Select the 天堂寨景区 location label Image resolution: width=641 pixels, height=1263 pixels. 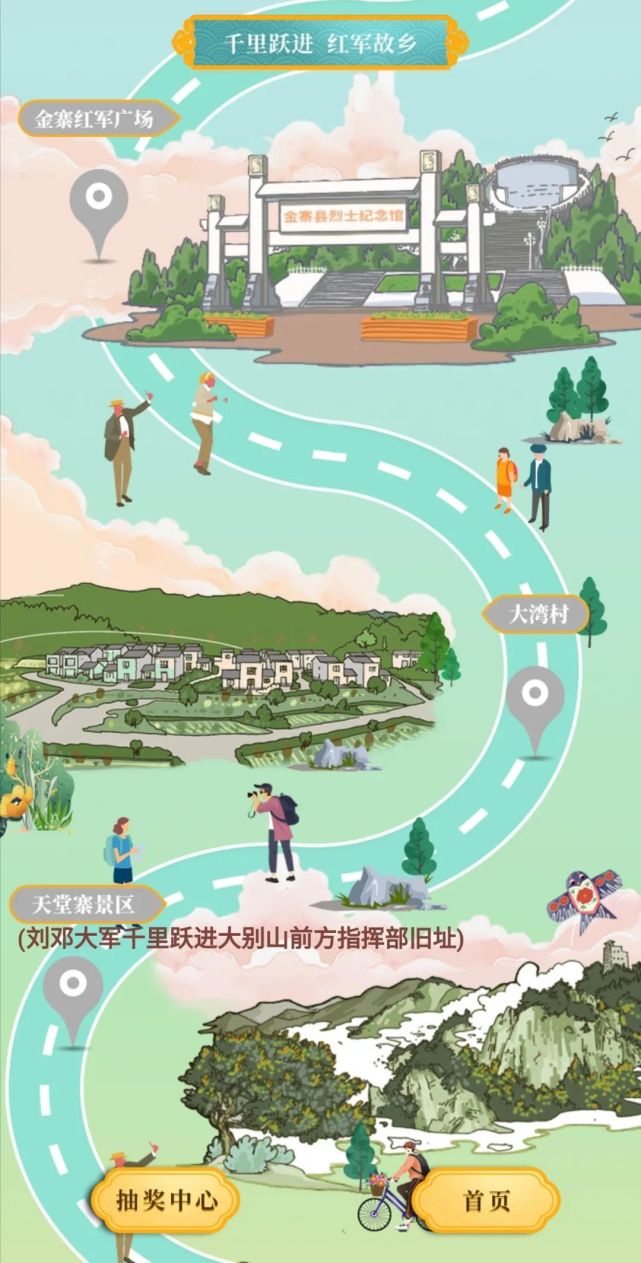point(84,905)
